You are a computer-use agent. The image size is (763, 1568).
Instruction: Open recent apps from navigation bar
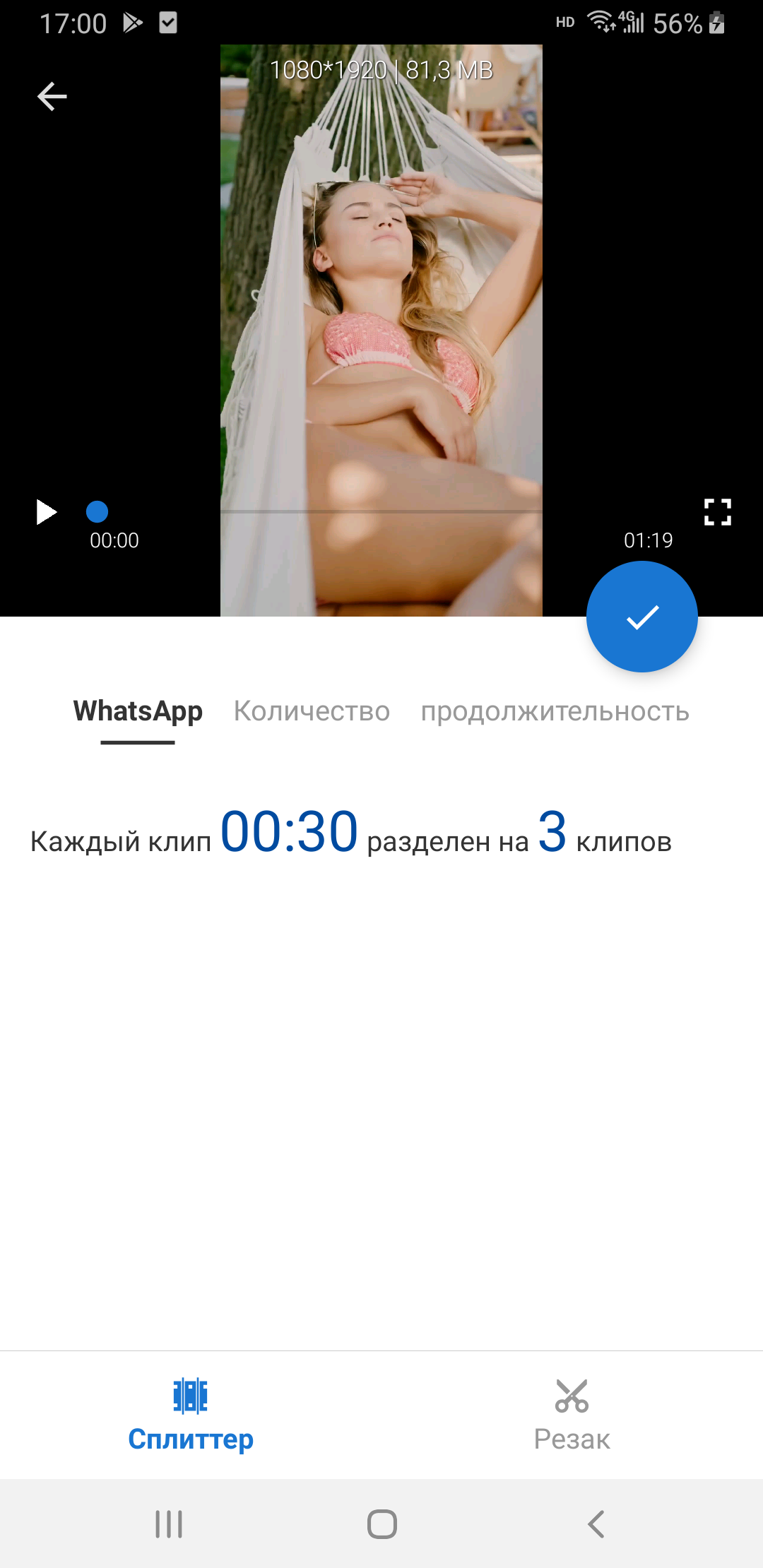pos(169,1524)
